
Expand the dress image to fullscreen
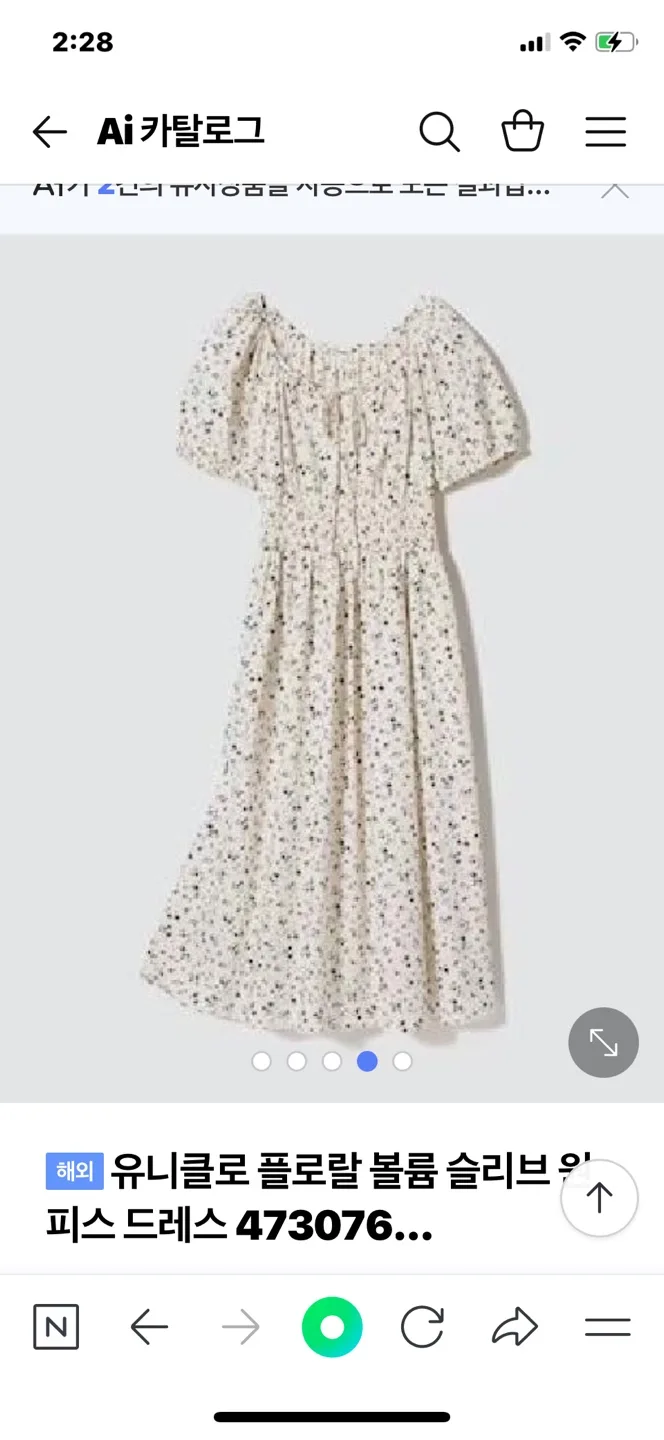click(x=603, y=1042)
